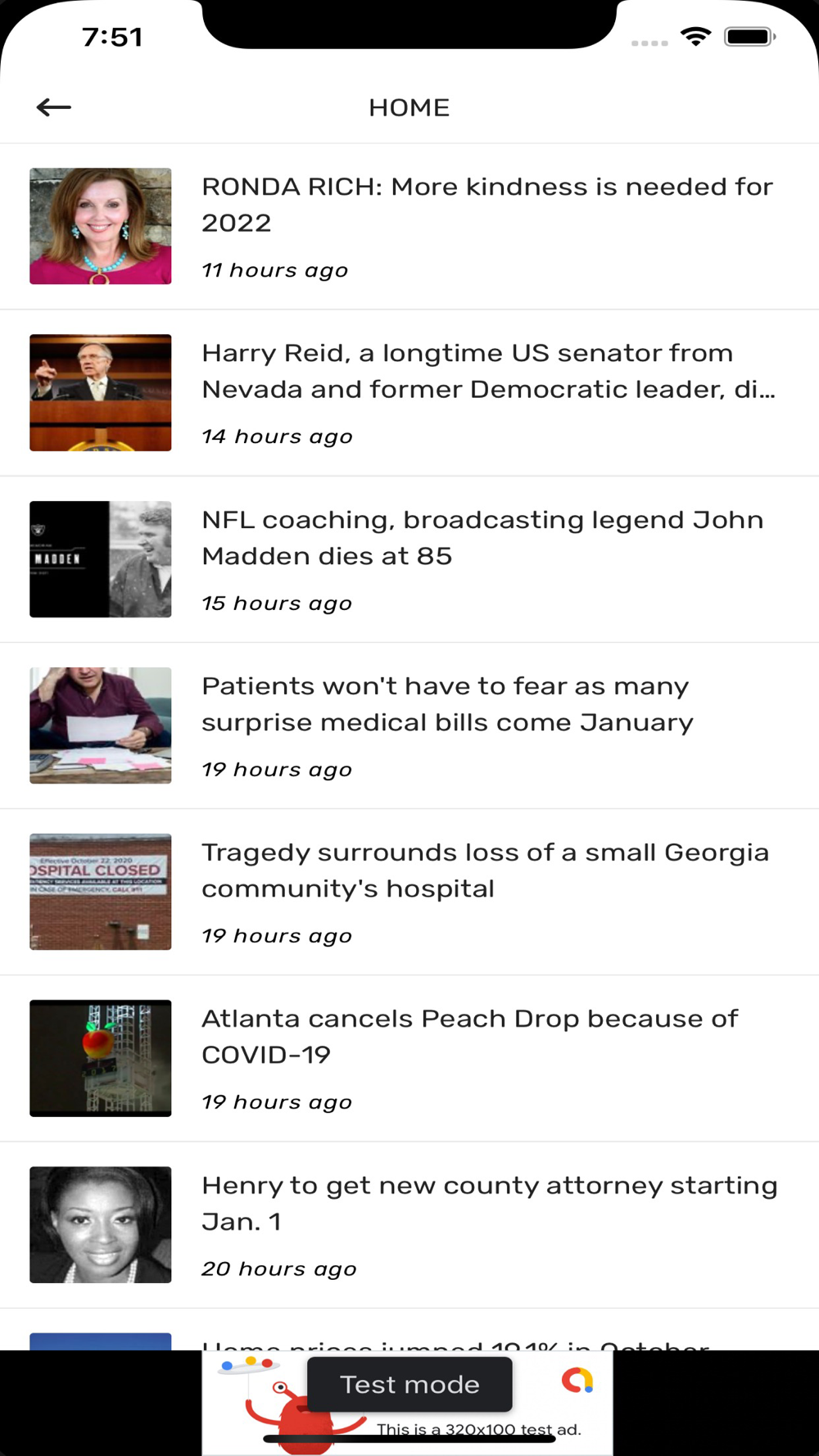Screen dimensions: 819x1456
Task: Go back using the arrow icon
Action: pyautogui.click(x=54, y=107)
